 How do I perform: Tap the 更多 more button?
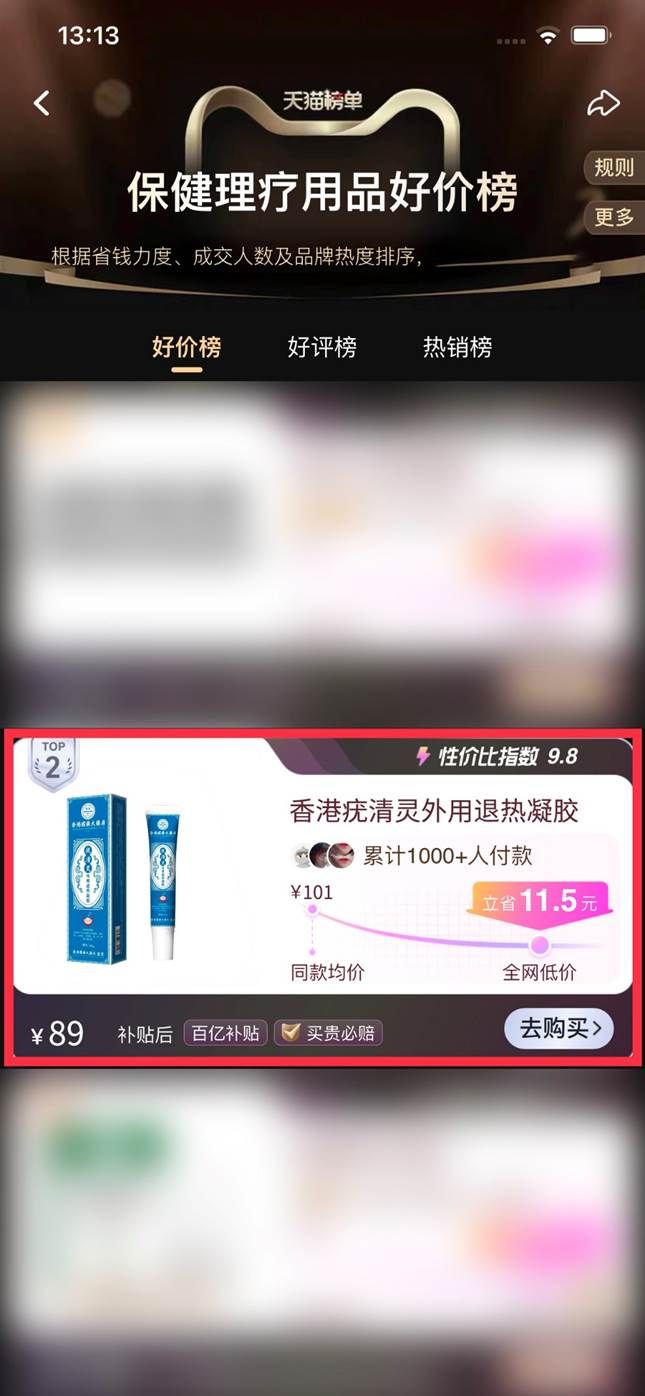point(613,217)
